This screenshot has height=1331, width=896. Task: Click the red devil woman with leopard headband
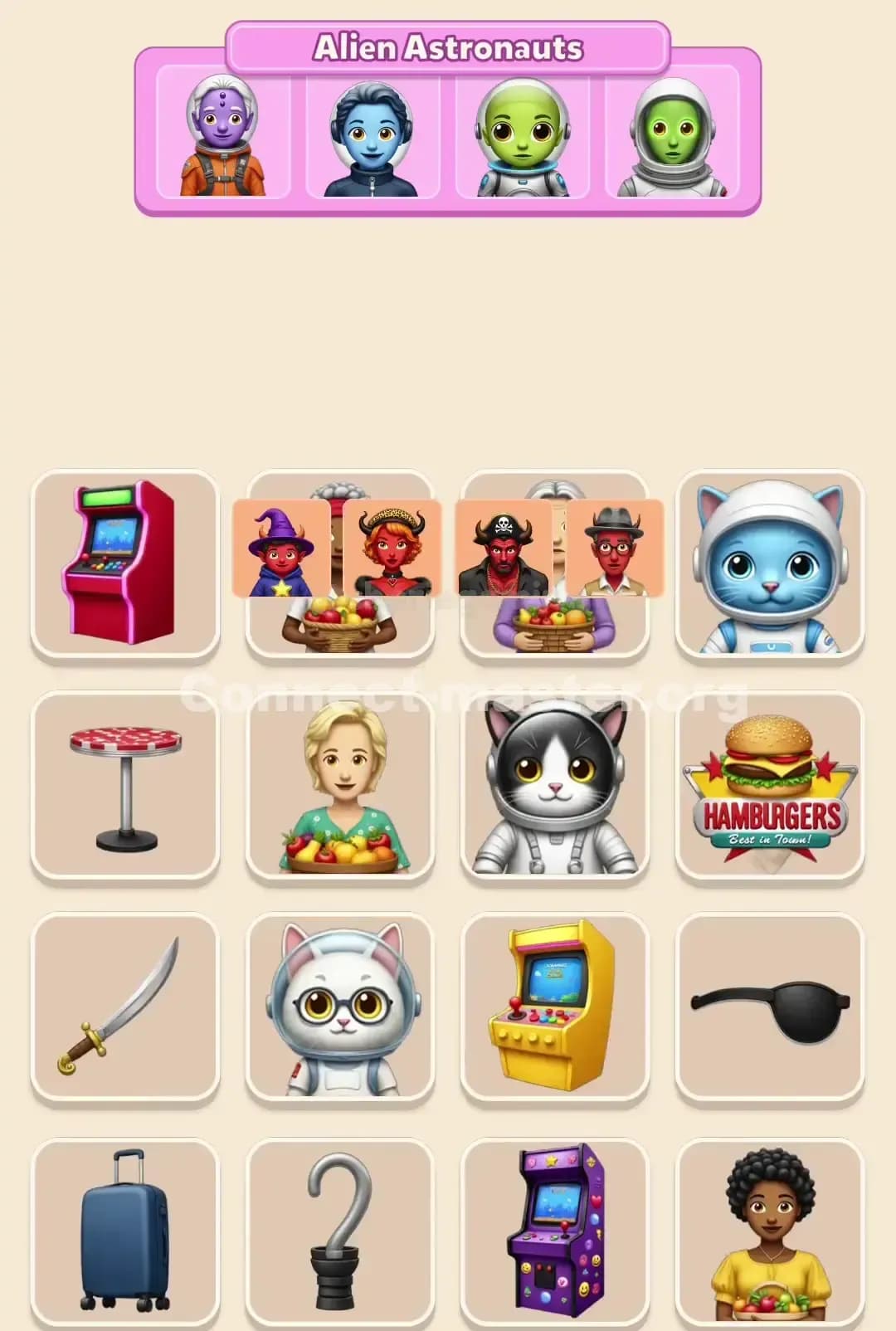[x=391, y=549]
